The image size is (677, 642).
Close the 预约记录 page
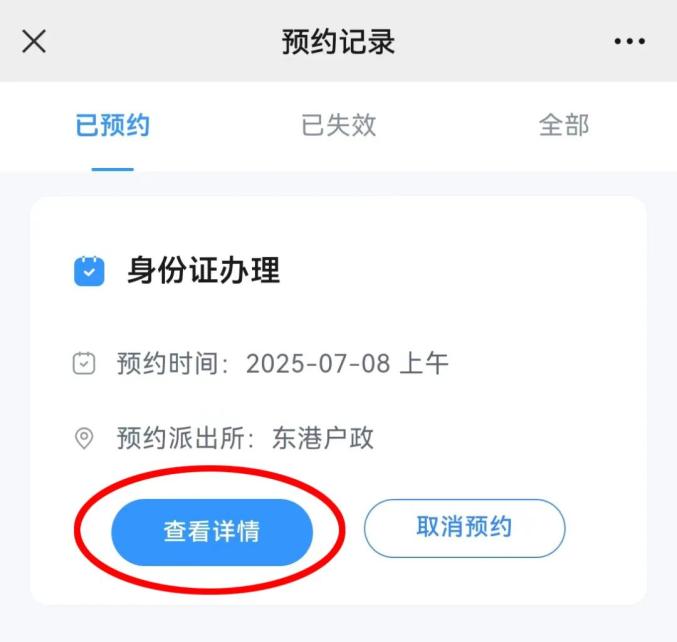point(34,41)
